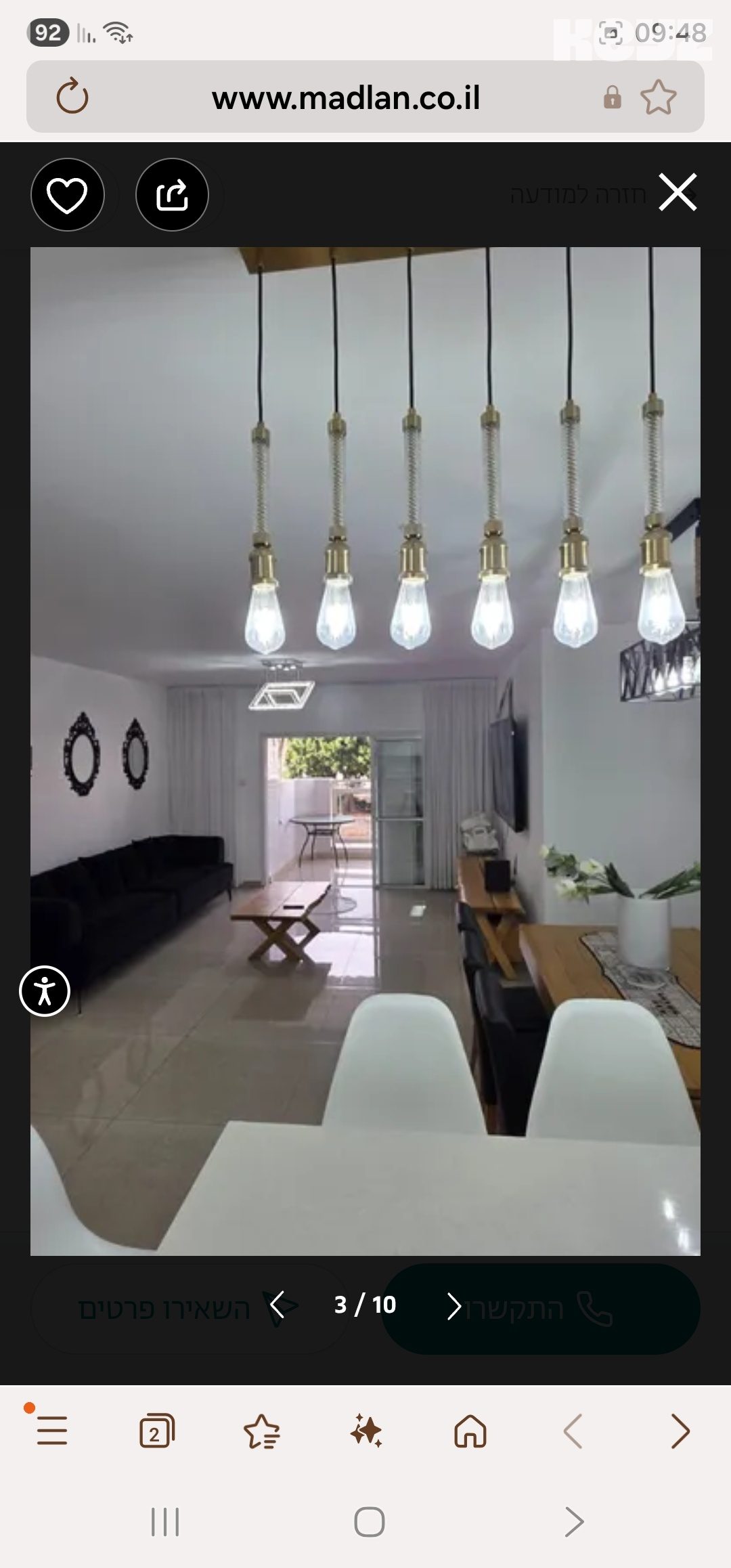
Task: Open the browser bookmarks list
Action: [261, 1431]
